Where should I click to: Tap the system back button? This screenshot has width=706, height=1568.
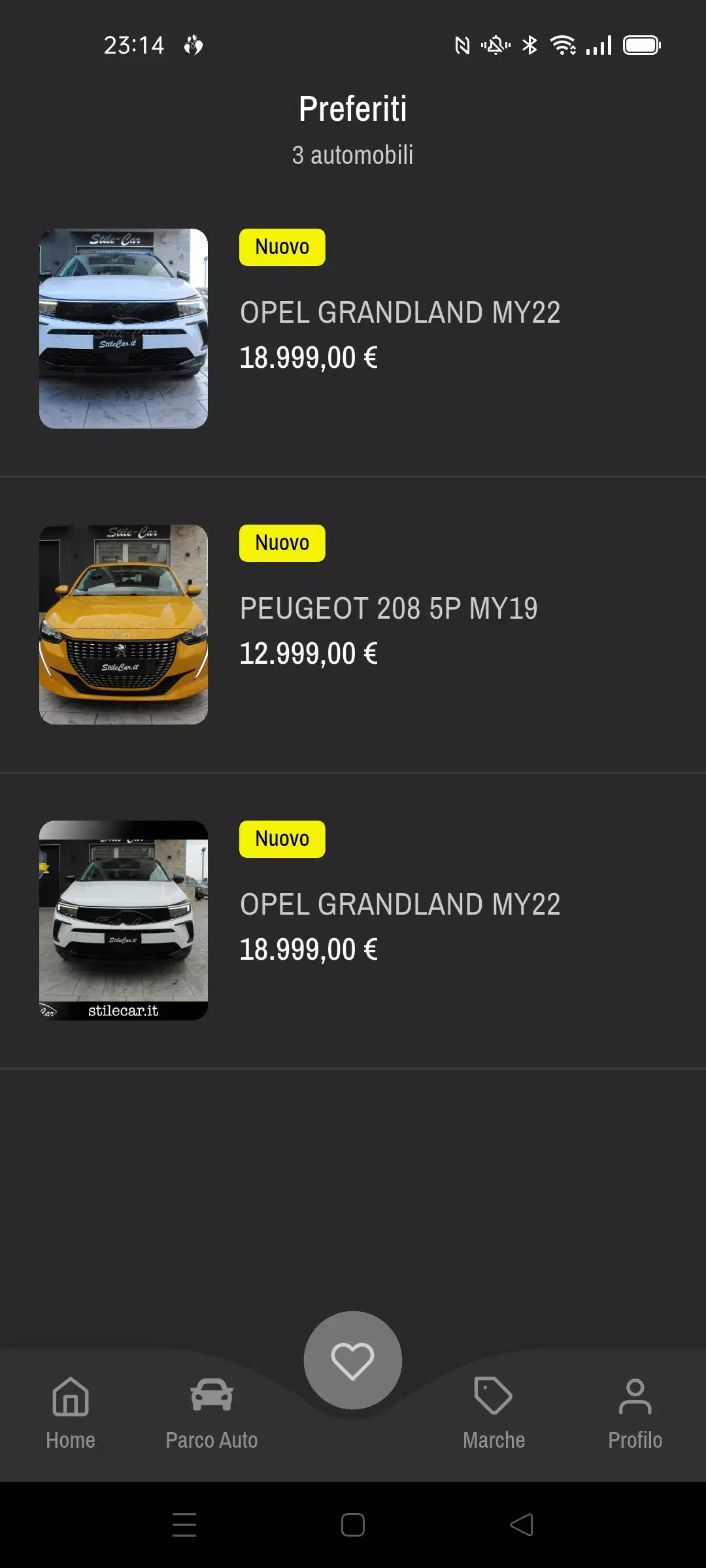pyautogui.click(x=522, y=1524)
